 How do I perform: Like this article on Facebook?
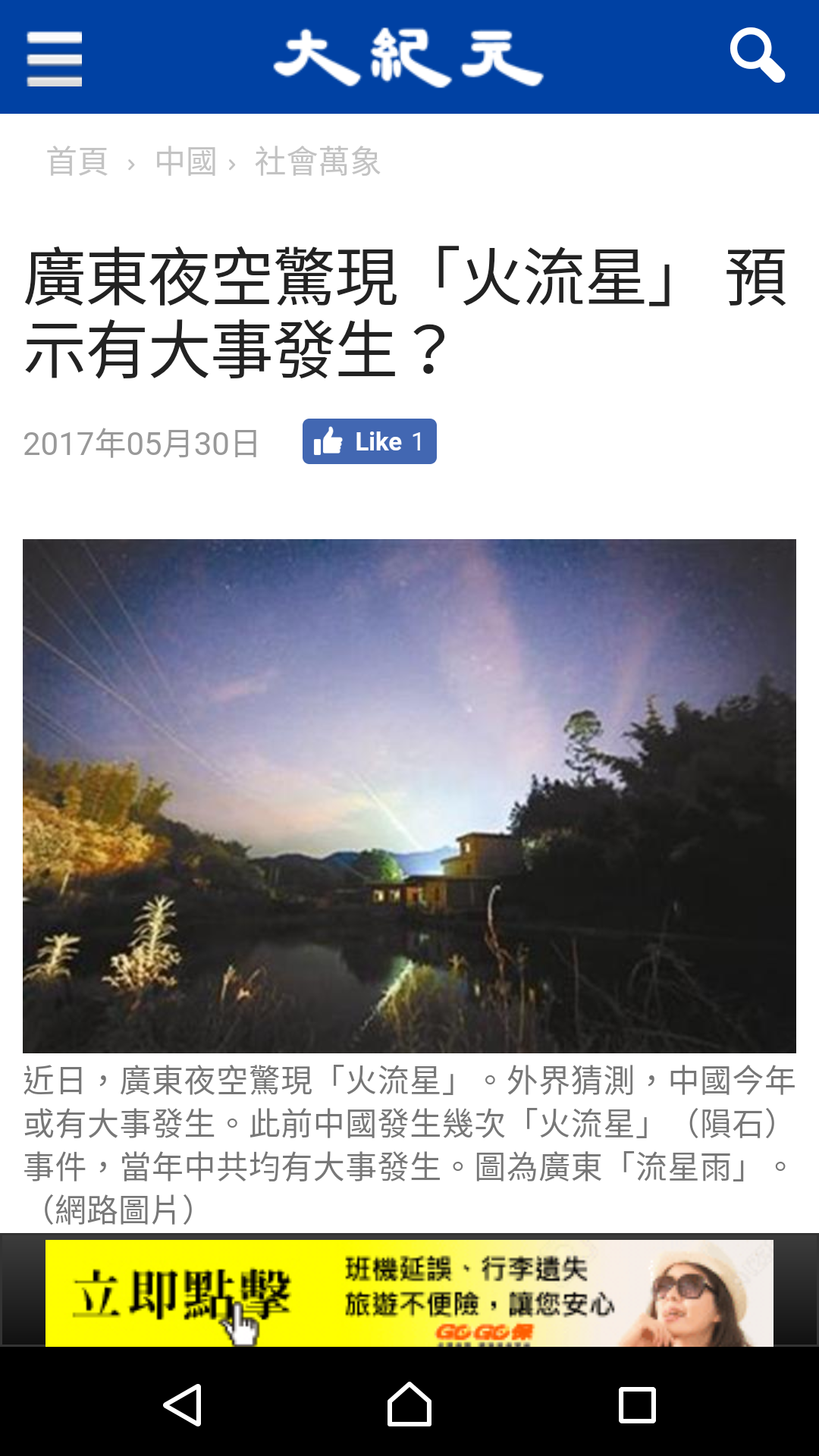(x=369, y=441)
